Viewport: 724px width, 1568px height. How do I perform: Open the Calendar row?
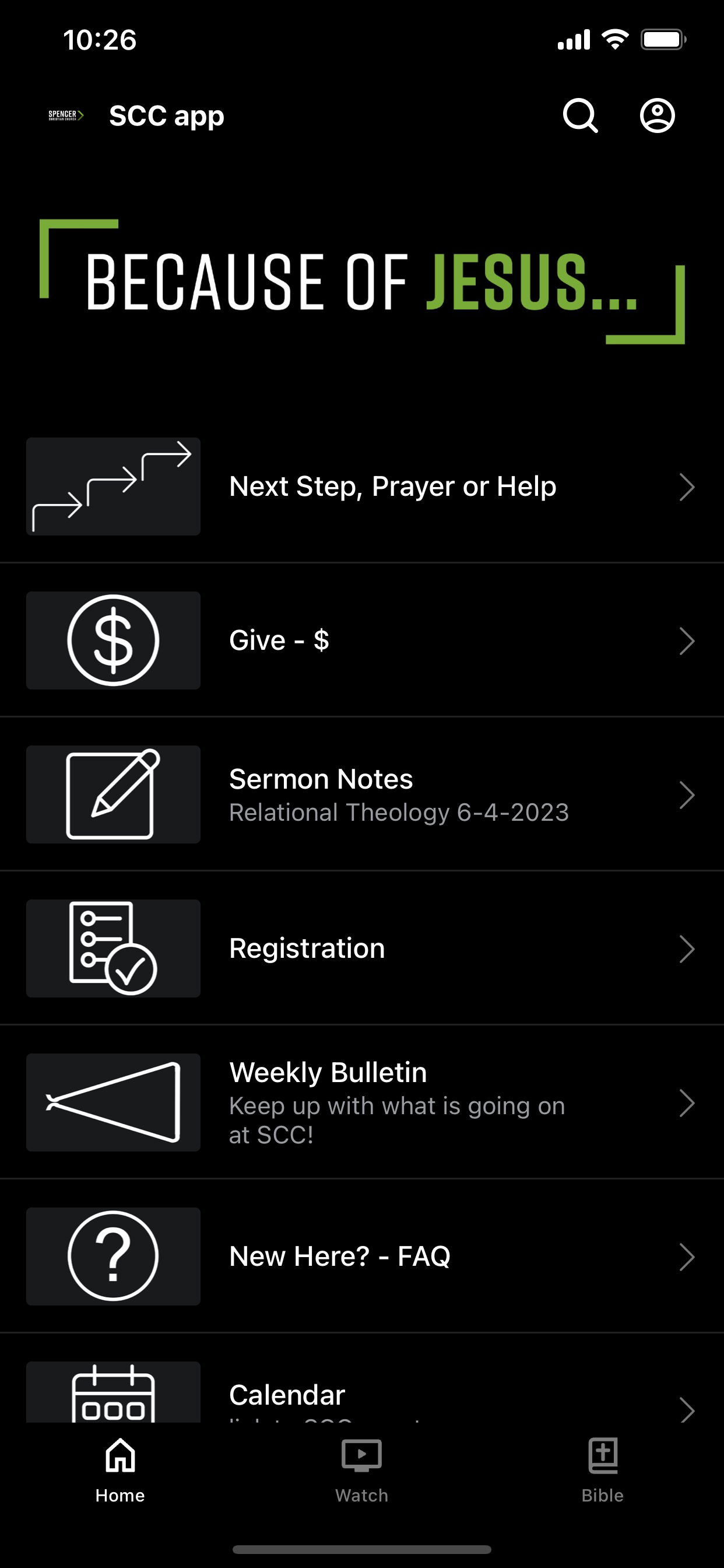pos(362,1378)
